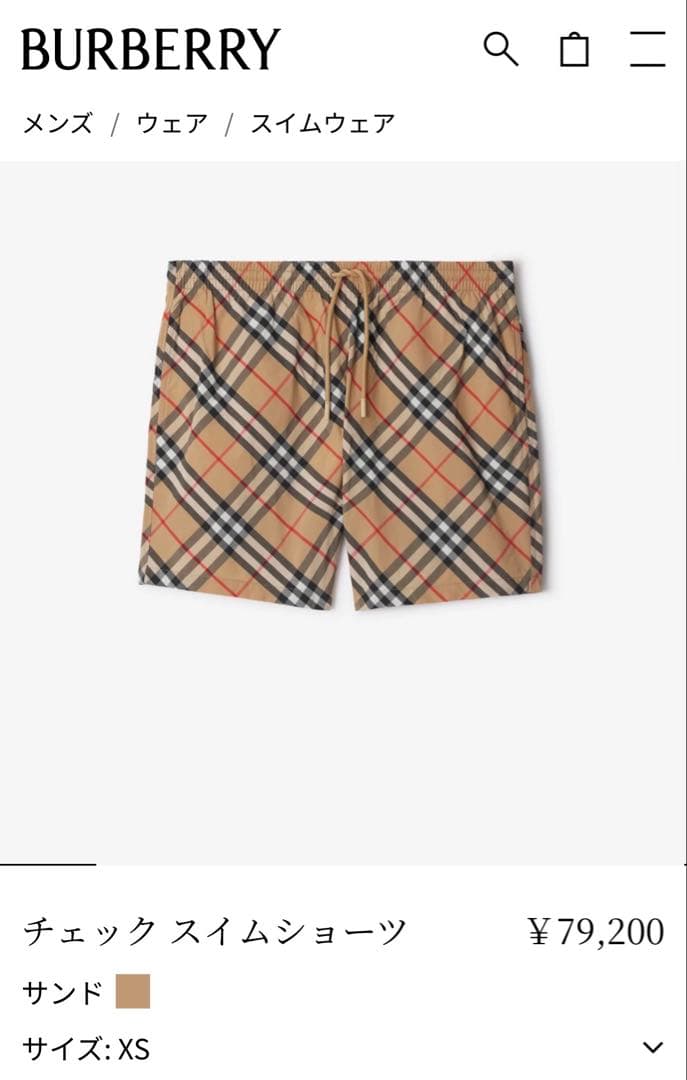The height and width of the screenshot is (1080, 687).
Task: Go to メンズ breadcrumb
Action: point(57,124)
